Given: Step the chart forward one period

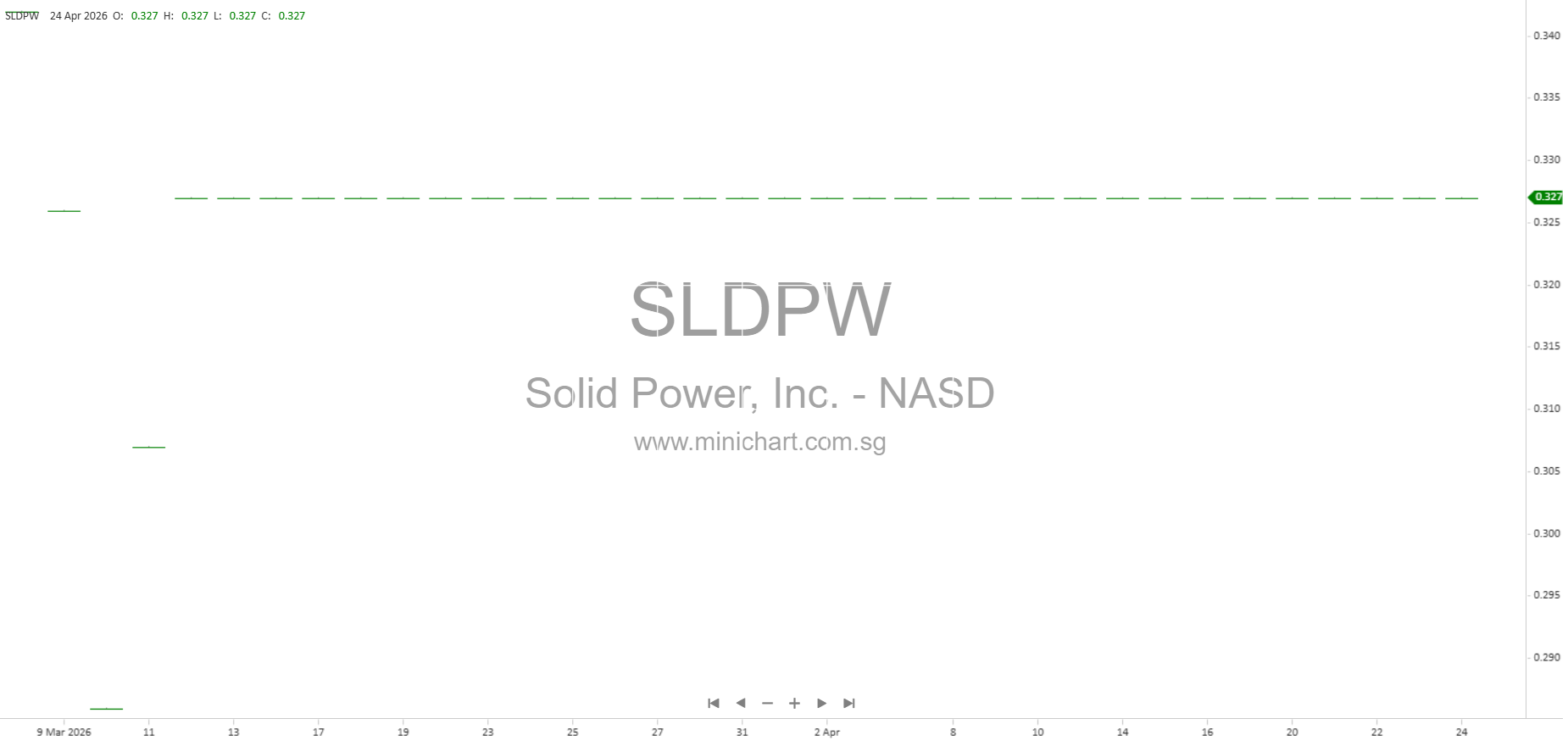Looking at the screenshot, I should 821,703.
